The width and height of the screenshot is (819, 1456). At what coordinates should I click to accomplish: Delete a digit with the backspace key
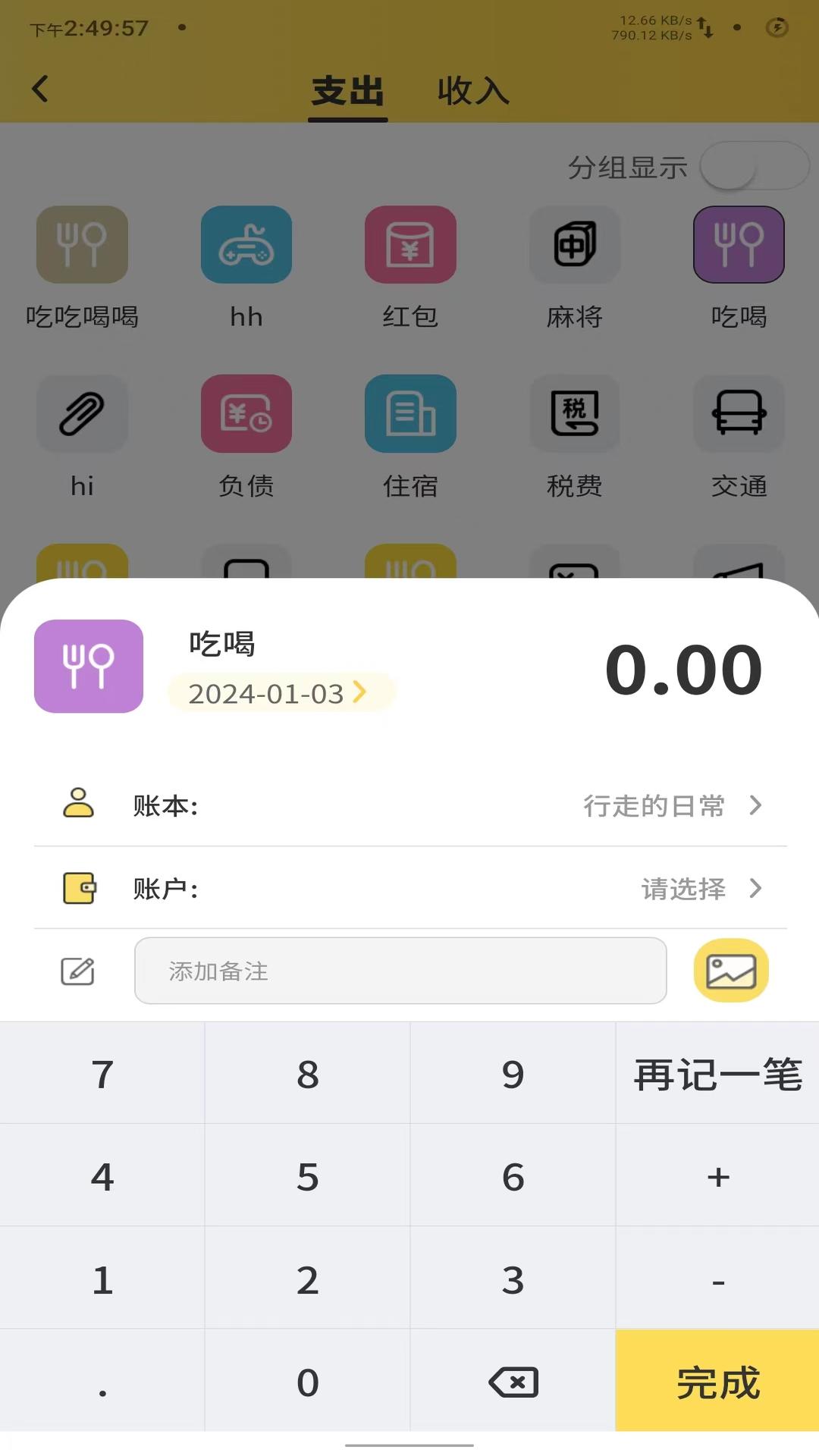[x=513, y=1382]
